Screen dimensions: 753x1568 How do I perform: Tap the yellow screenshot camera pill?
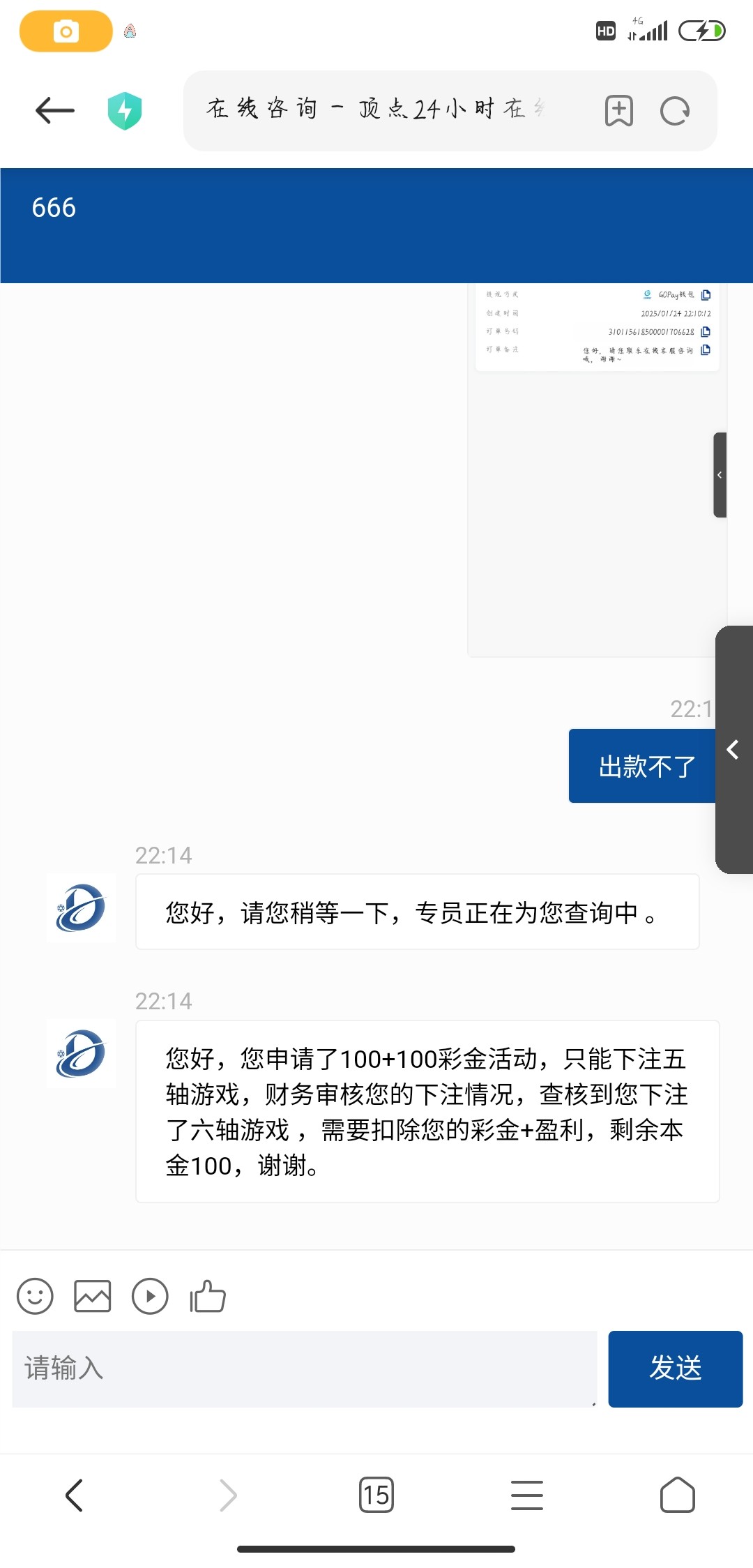[x=66, y=31]
